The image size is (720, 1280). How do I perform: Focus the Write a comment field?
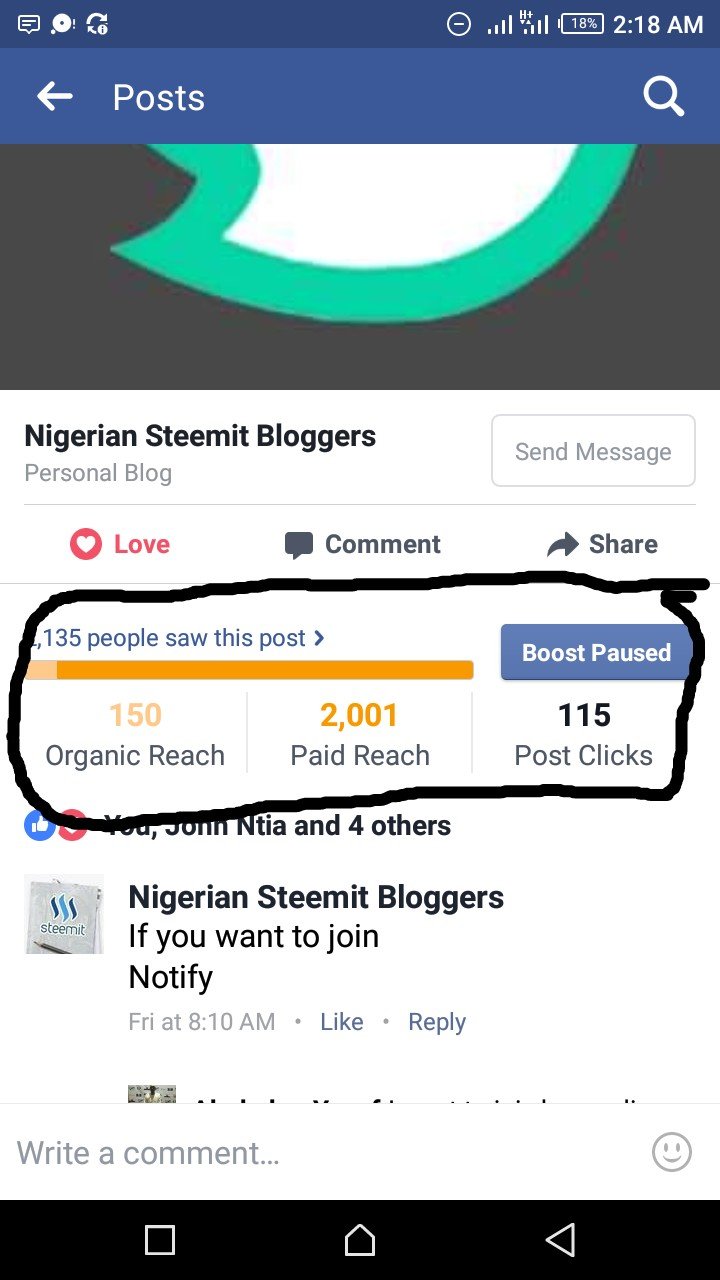[320, 1153]
